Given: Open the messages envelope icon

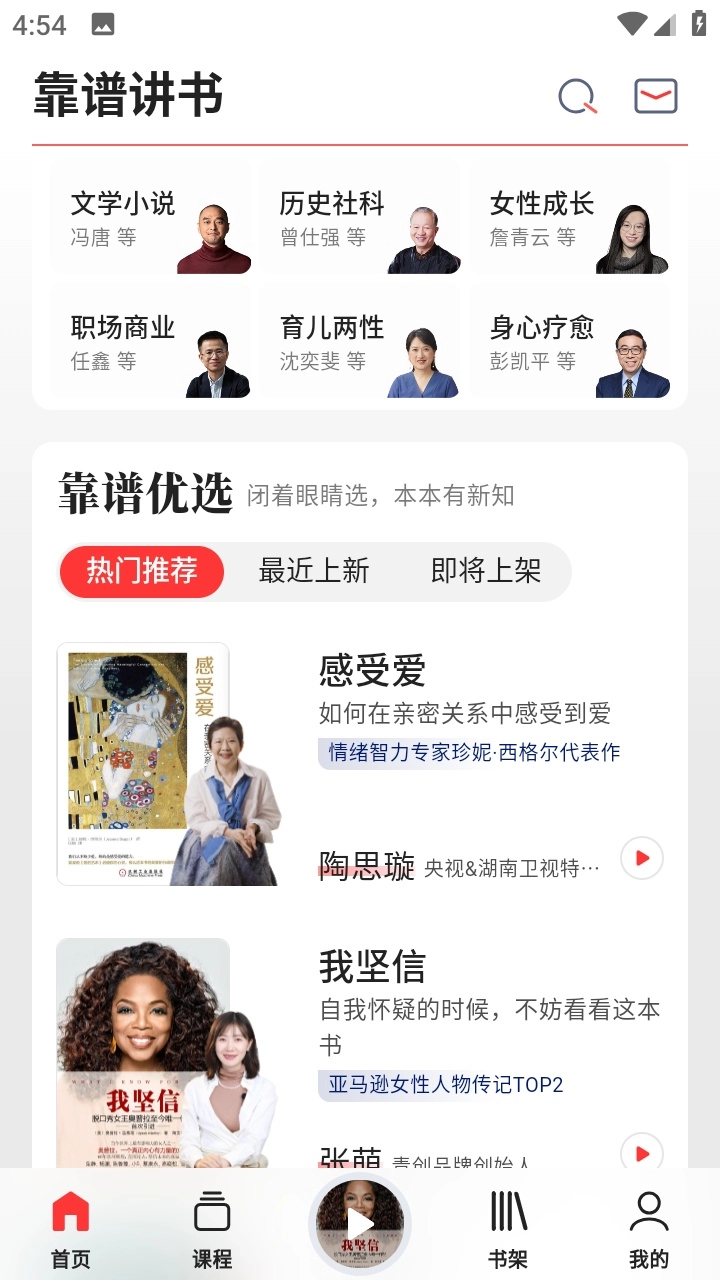Looking at the screenshot, I should coord(656,96).
